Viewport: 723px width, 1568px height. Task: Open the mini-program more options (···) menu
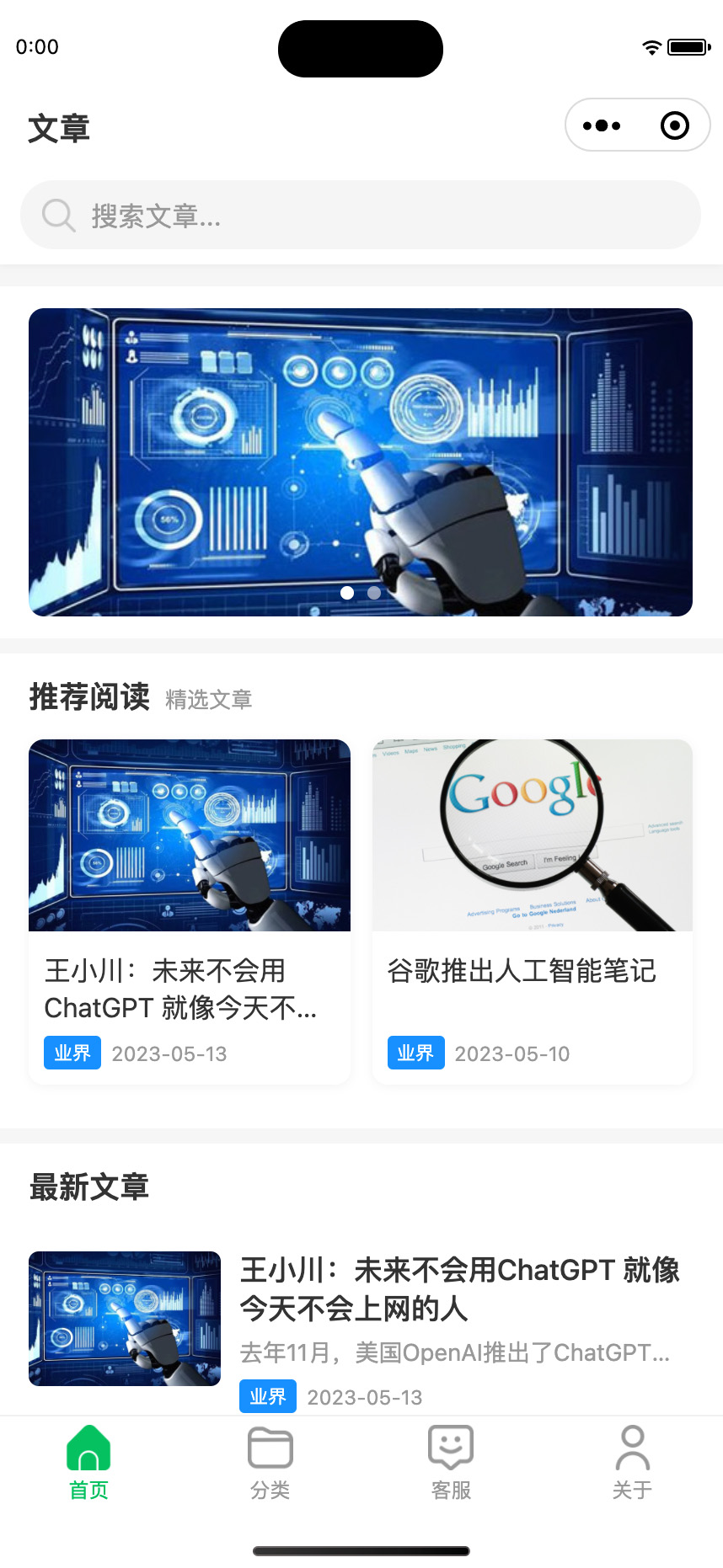pyautogui.click(x=600, y=125)
